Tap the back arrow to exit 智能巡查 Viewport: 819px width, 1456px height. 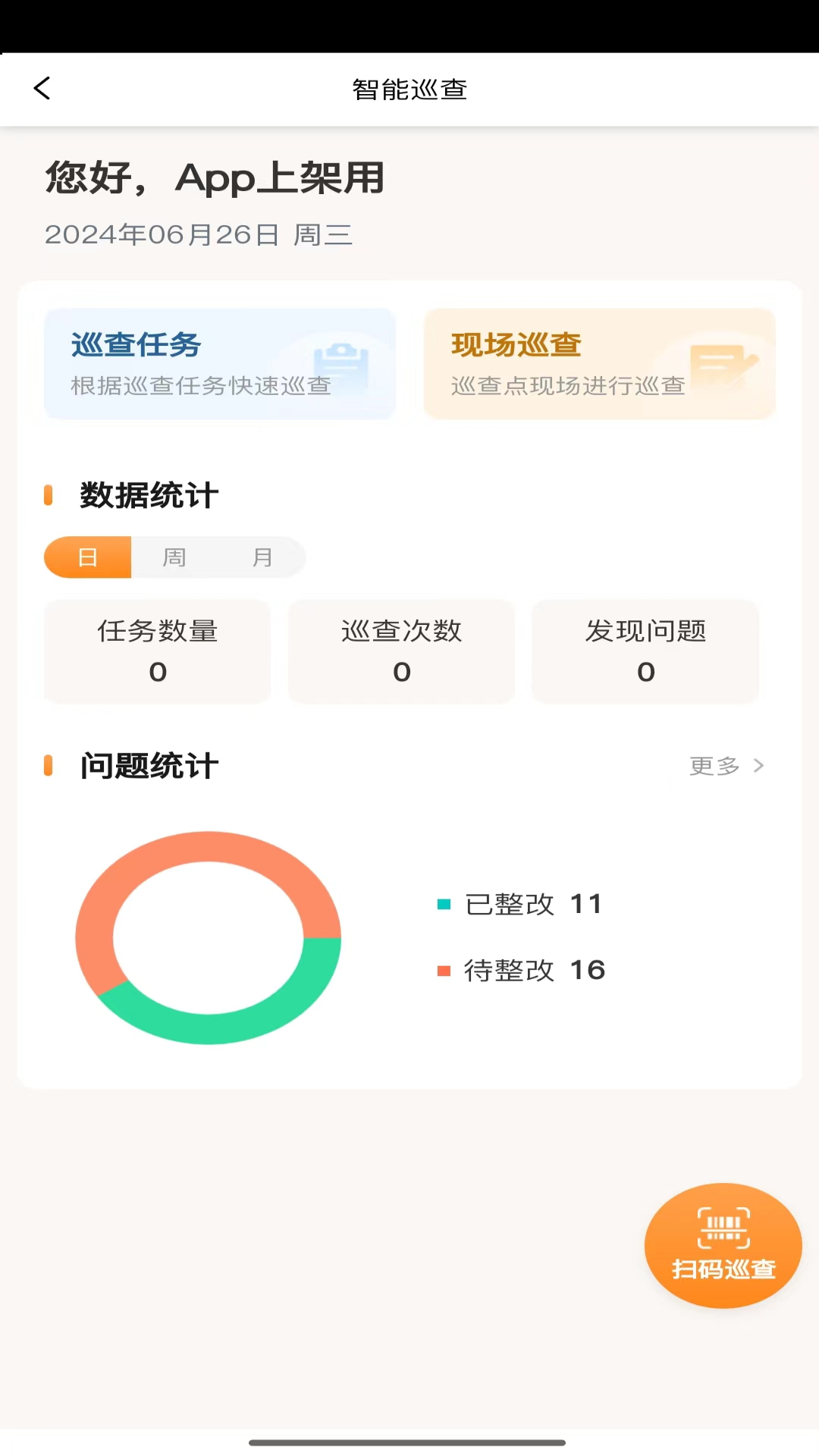click(x=42, y=89)
